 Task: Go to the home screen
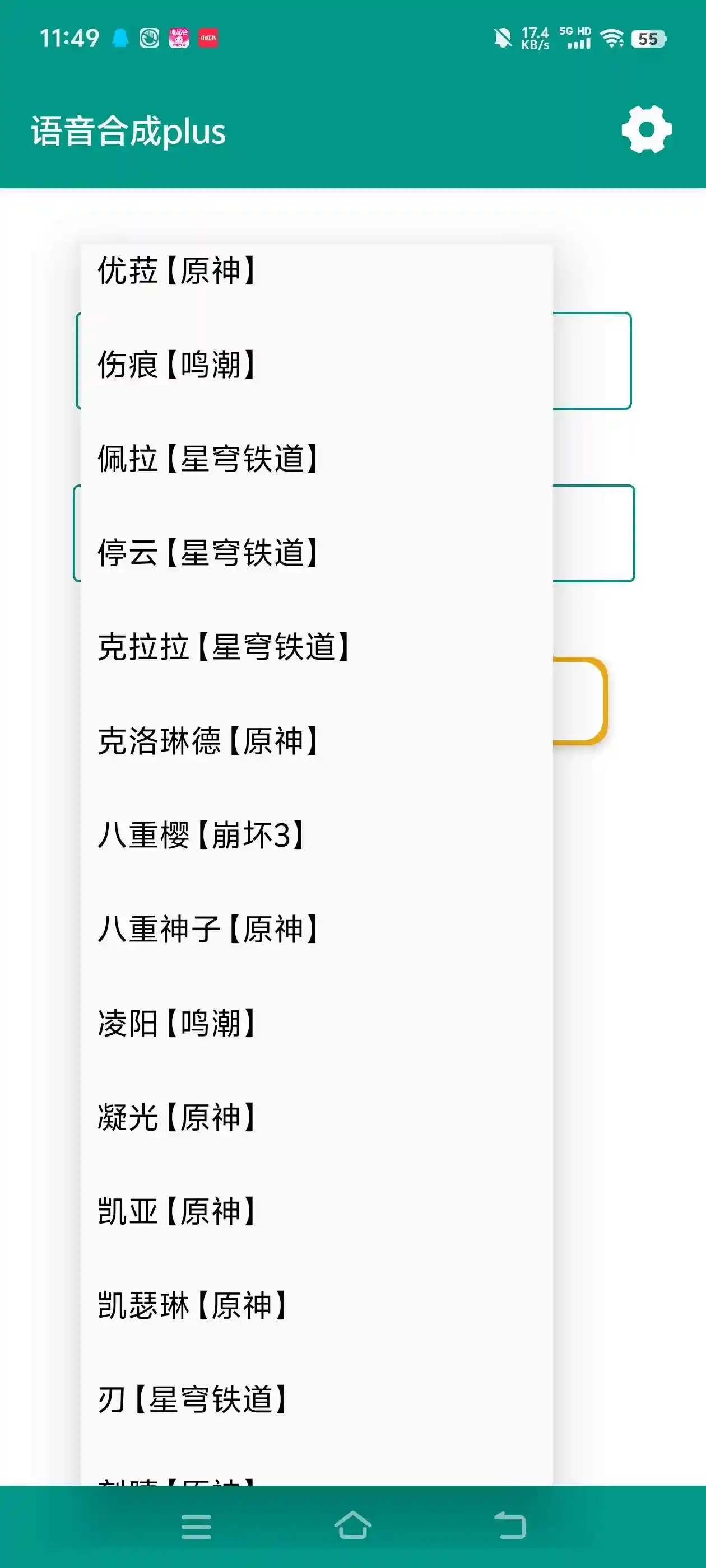coord(352,1526)
